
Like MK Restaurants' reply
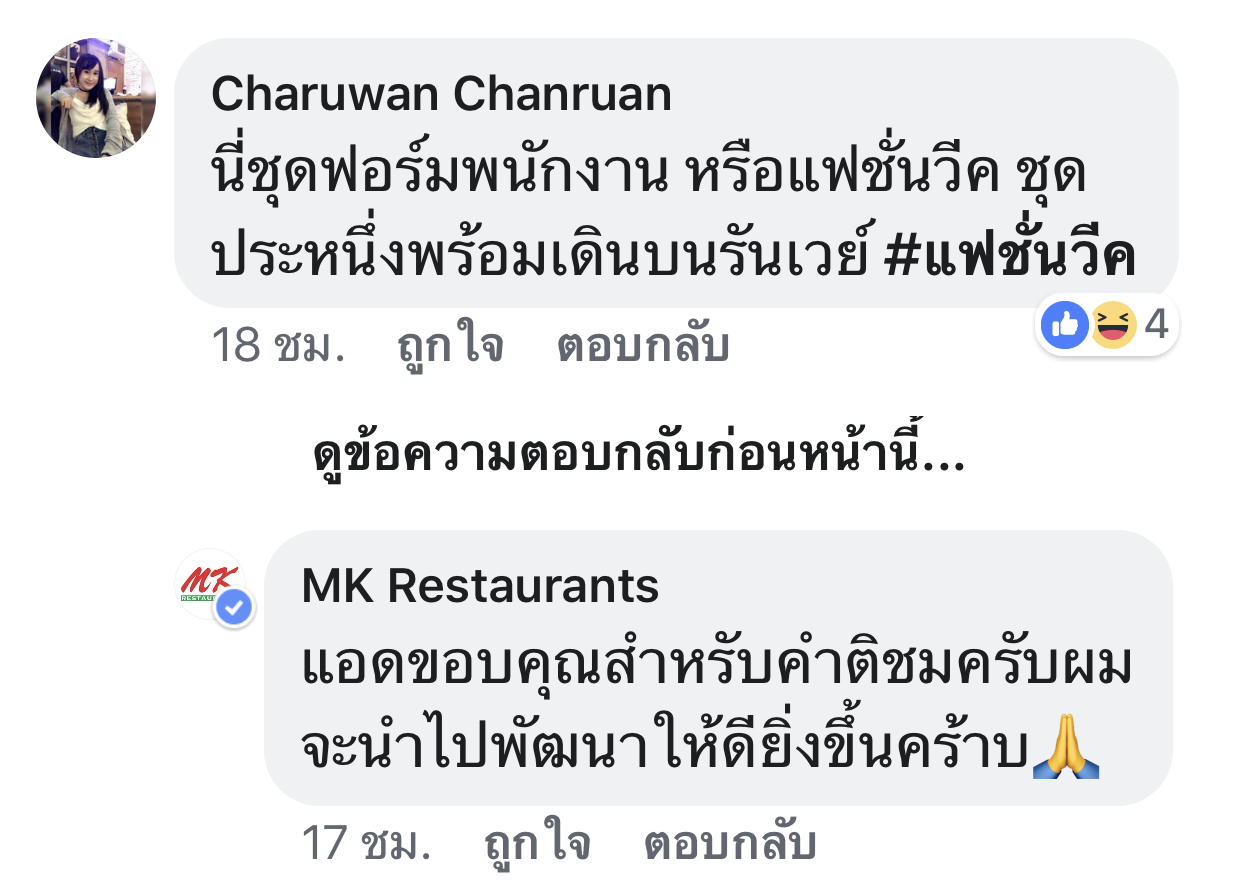537,845
